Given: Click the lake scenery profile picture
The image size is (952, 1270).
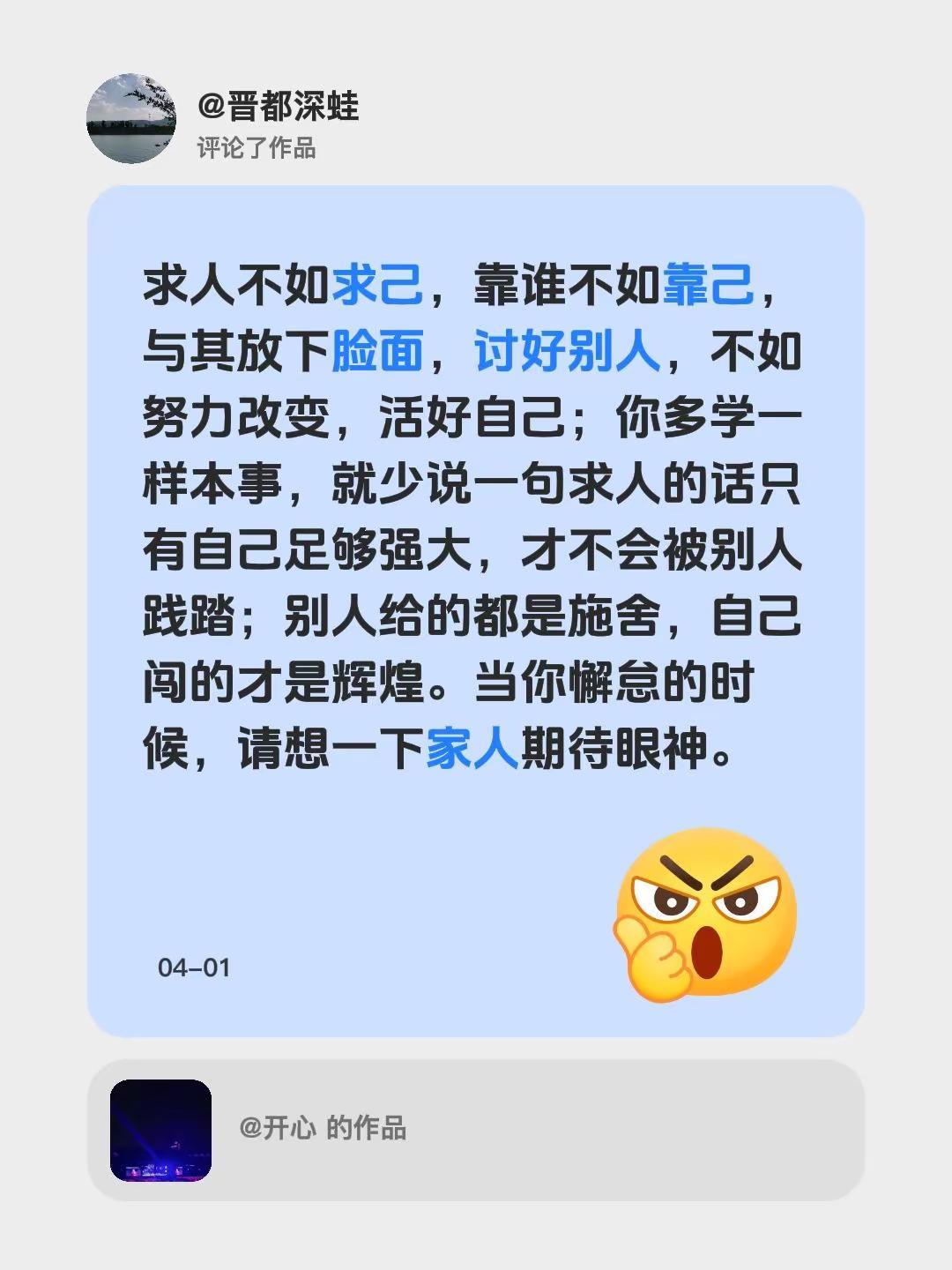Looking at the screenshot, I should coord(134,113).
